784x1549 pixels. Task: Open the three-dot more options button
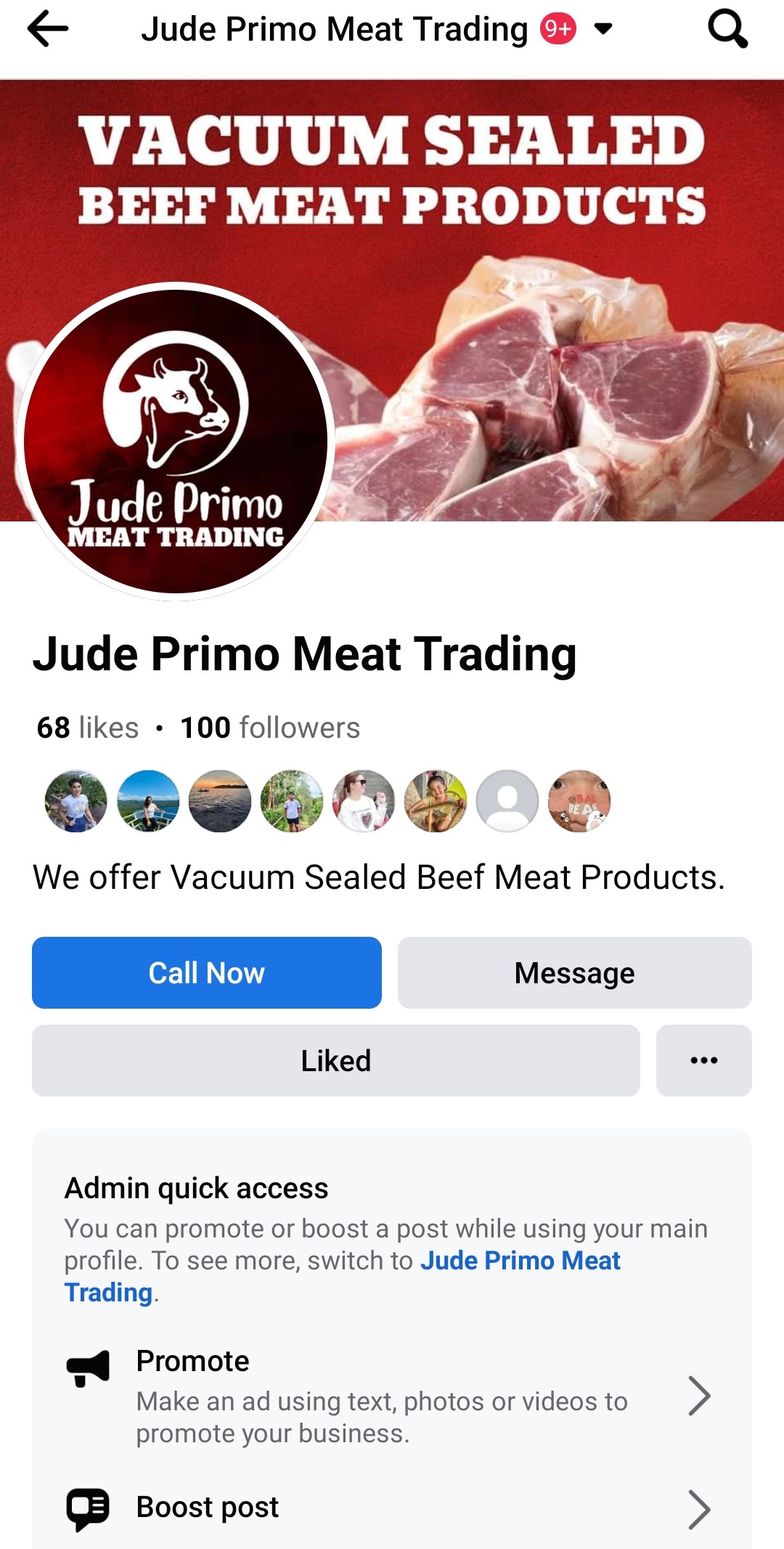pos(703,1060)
